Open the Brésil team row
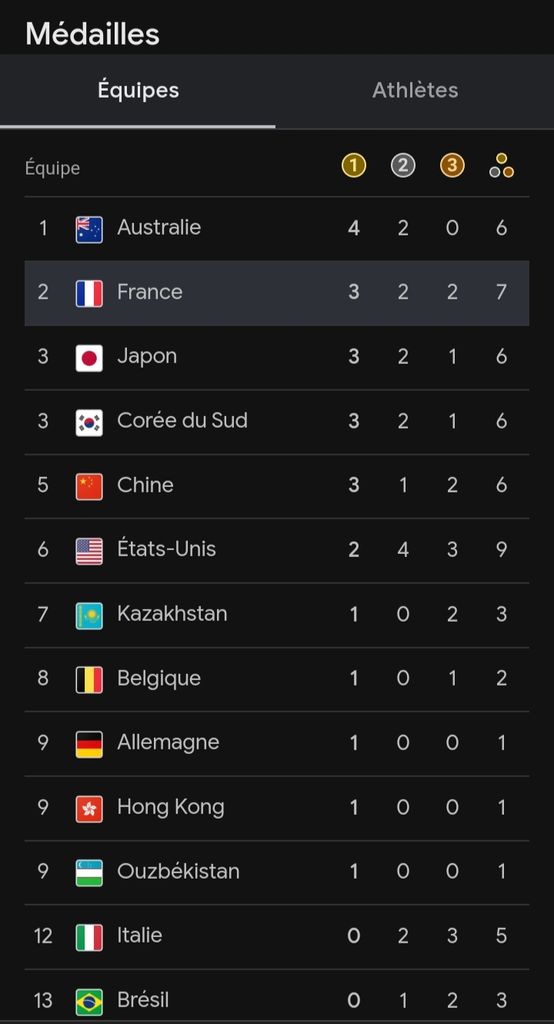The image size is (554, 1024). [277, 997]
